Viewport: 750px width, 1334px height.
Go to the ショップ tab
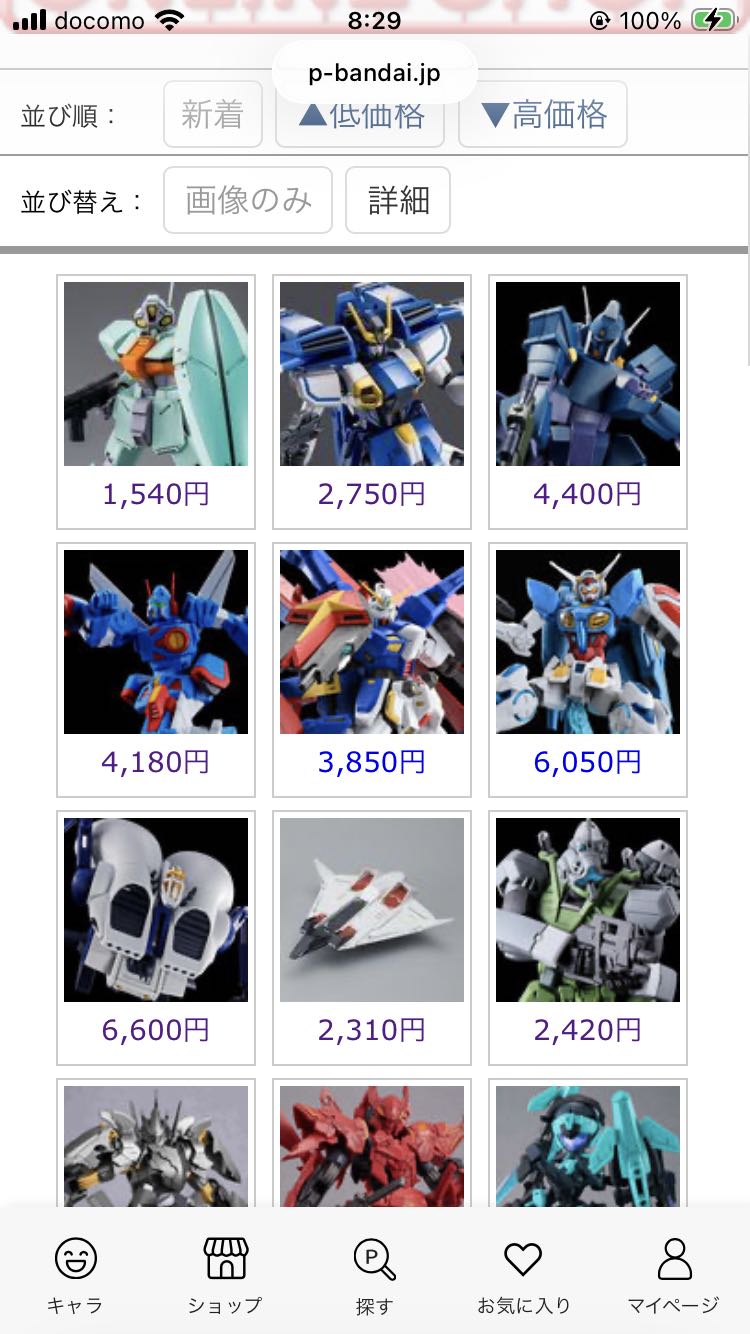click(225, 1275)
